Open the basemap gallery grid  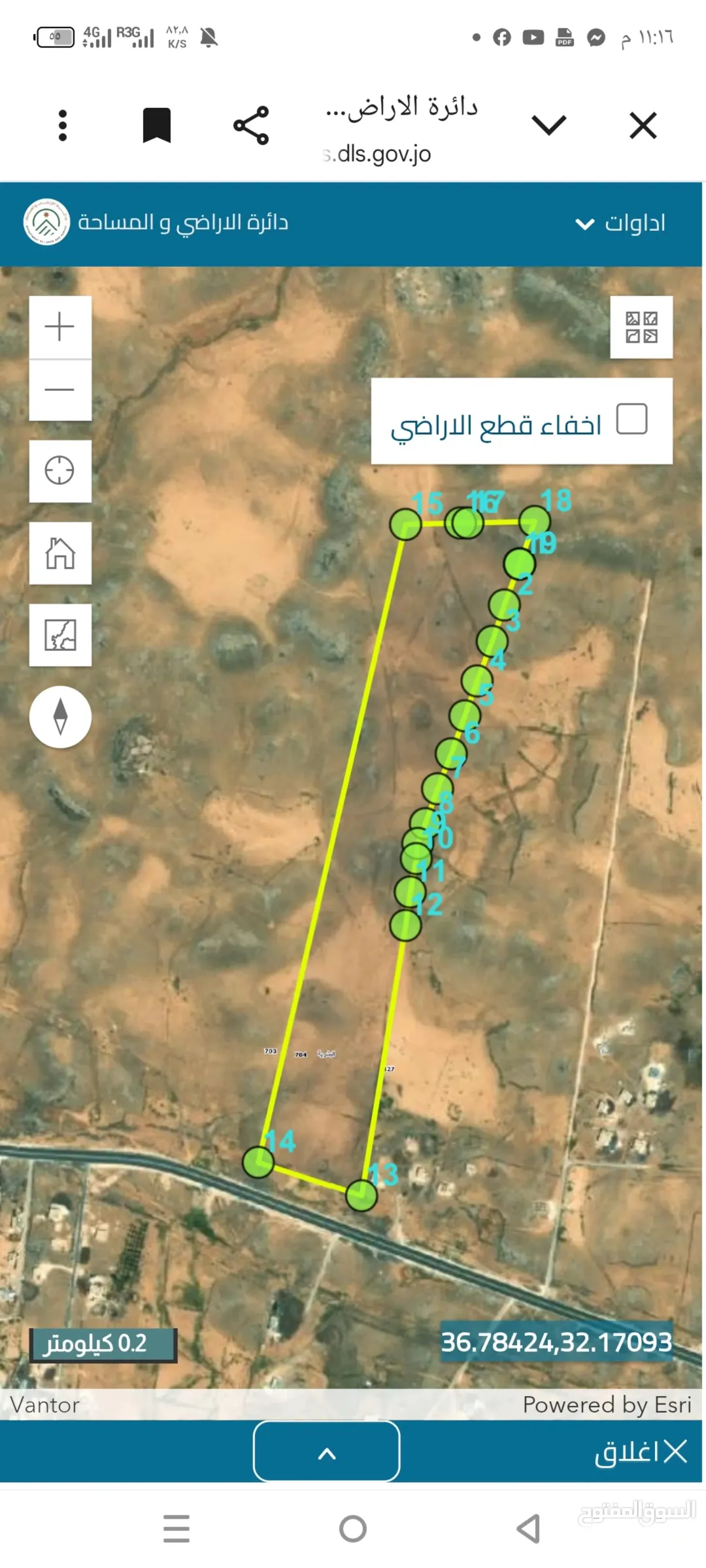click(x=641, y=327)
